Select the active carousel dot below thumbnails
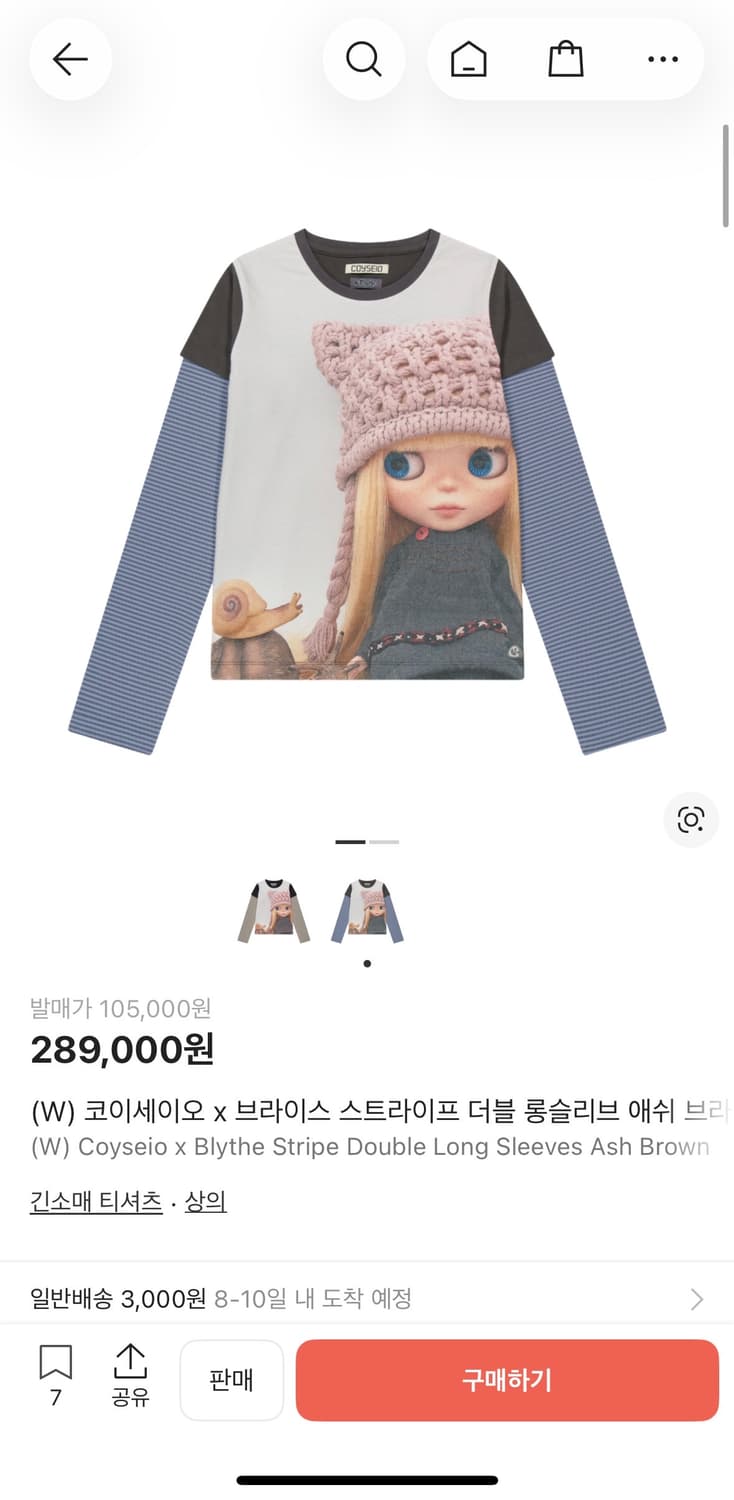This screenshot has width=734, height=1500. pos(367,963)
